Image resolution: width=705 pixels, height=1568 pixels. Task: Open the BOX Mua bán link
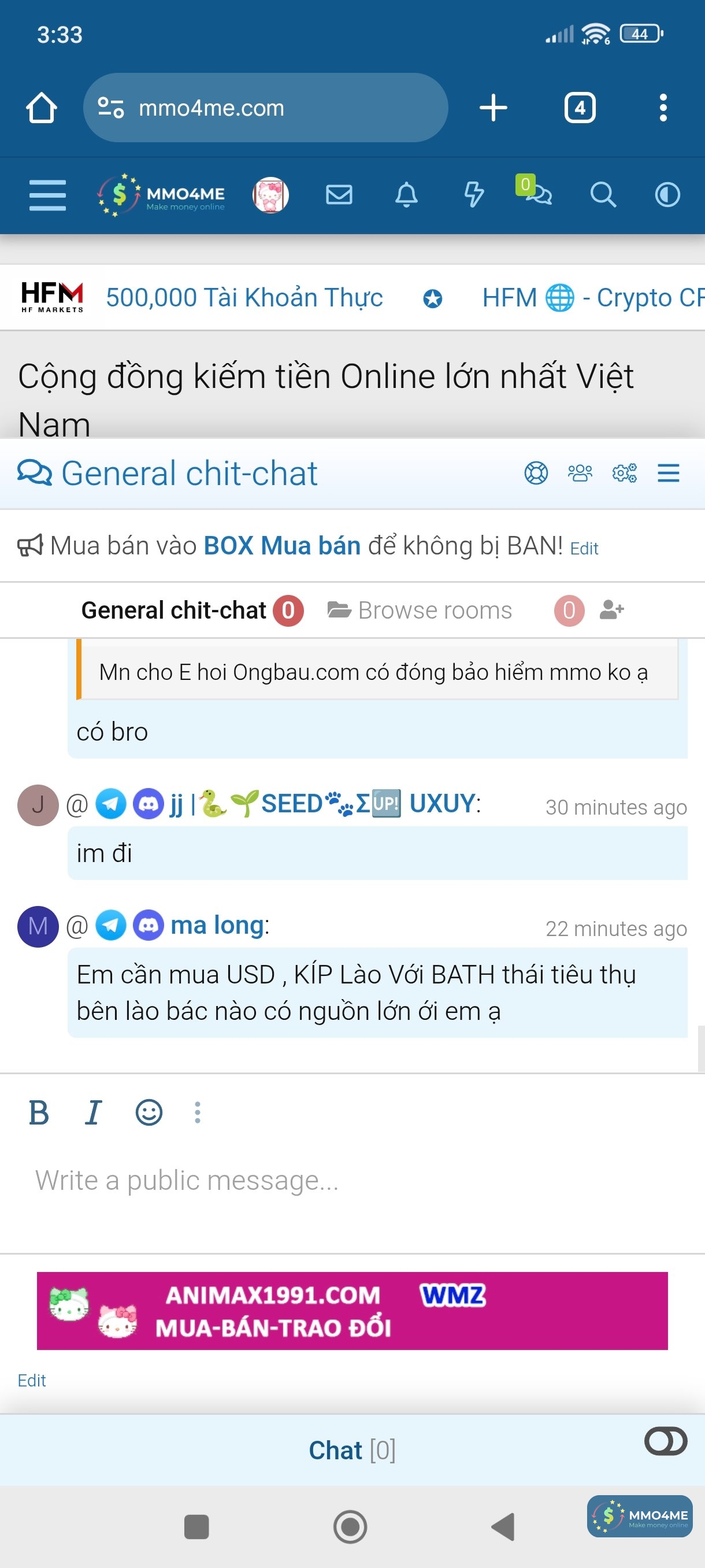[281, 546]
